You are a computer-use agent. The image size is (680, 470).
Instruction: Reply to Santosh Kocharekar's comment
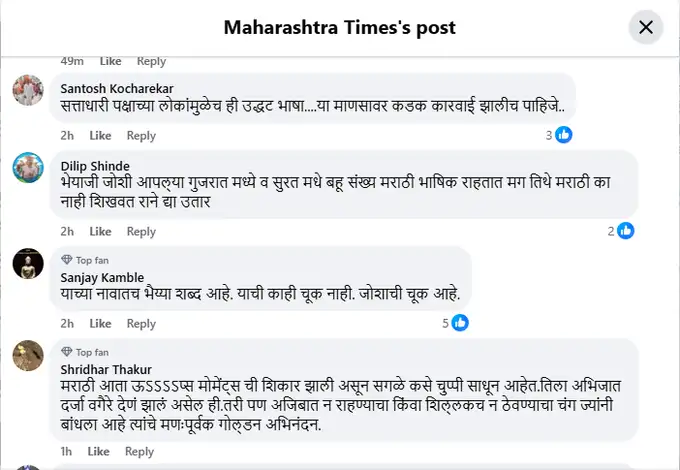click(141, 136)
